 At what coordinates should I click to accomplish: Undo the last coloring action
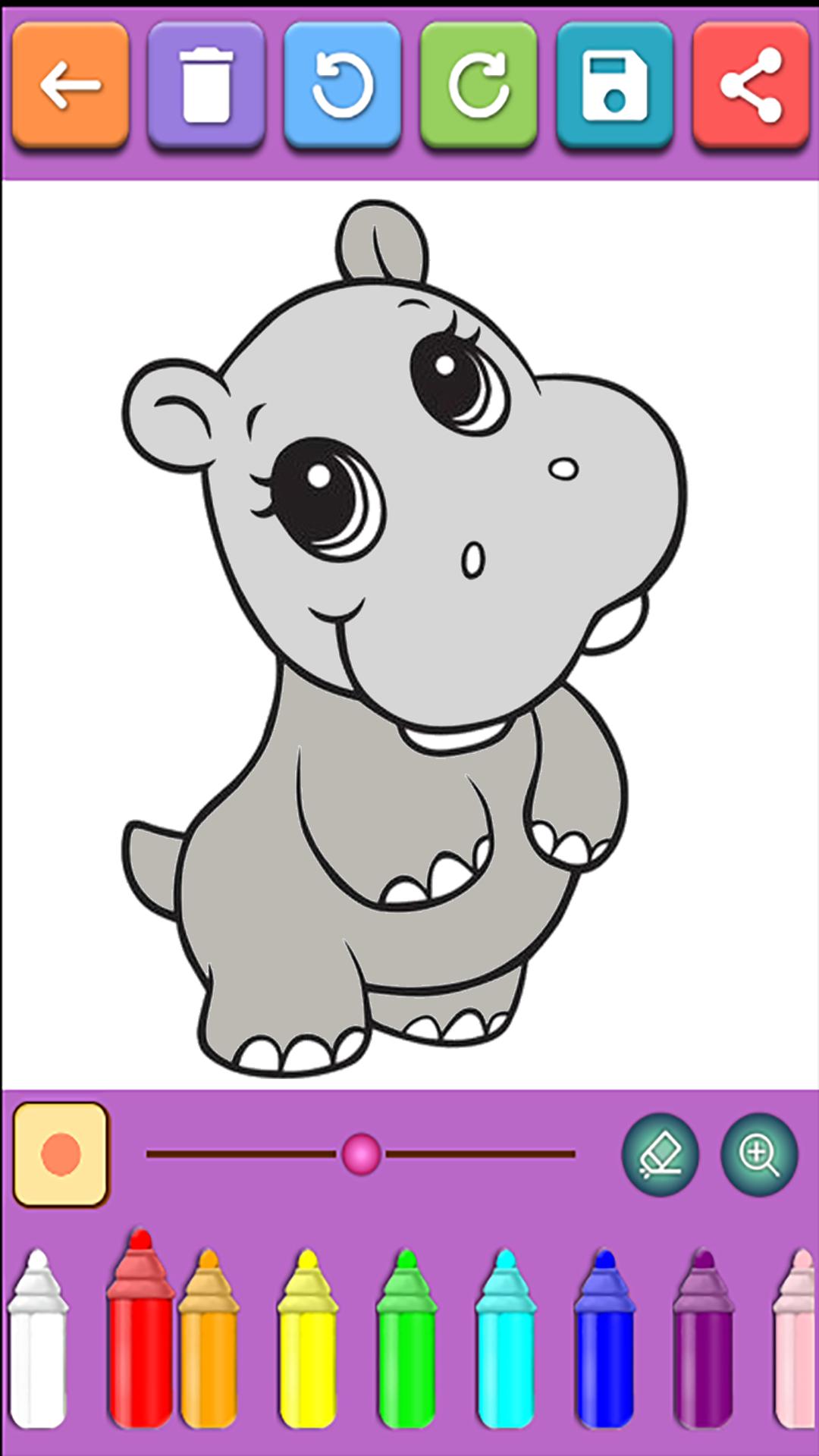click(x=342, y=85)
